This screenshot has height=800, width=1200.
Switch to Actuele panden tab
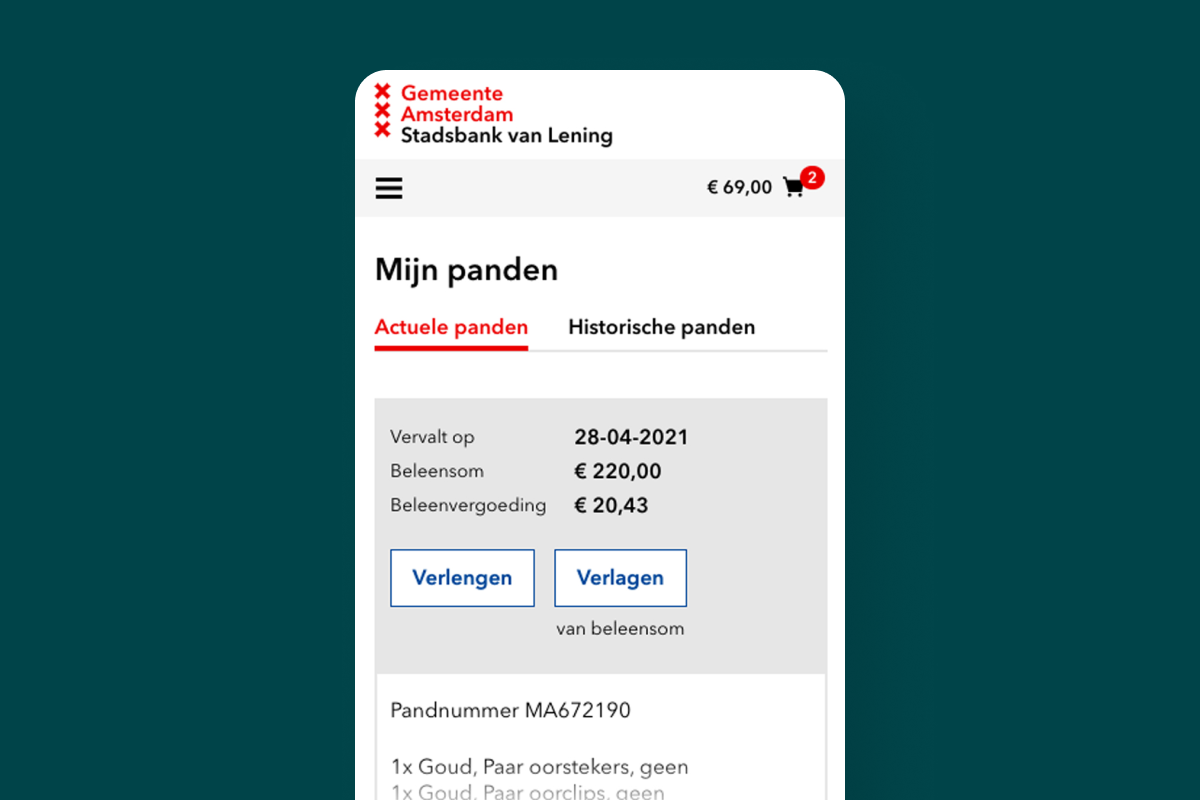point(451,327)
